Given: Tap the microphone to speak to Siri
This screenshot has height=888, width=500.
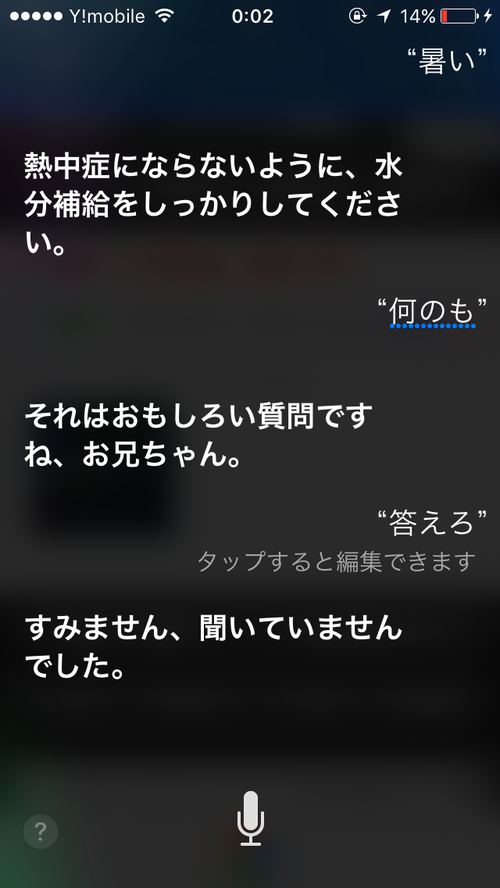Looking at the screenshot, I should [250, 818].
